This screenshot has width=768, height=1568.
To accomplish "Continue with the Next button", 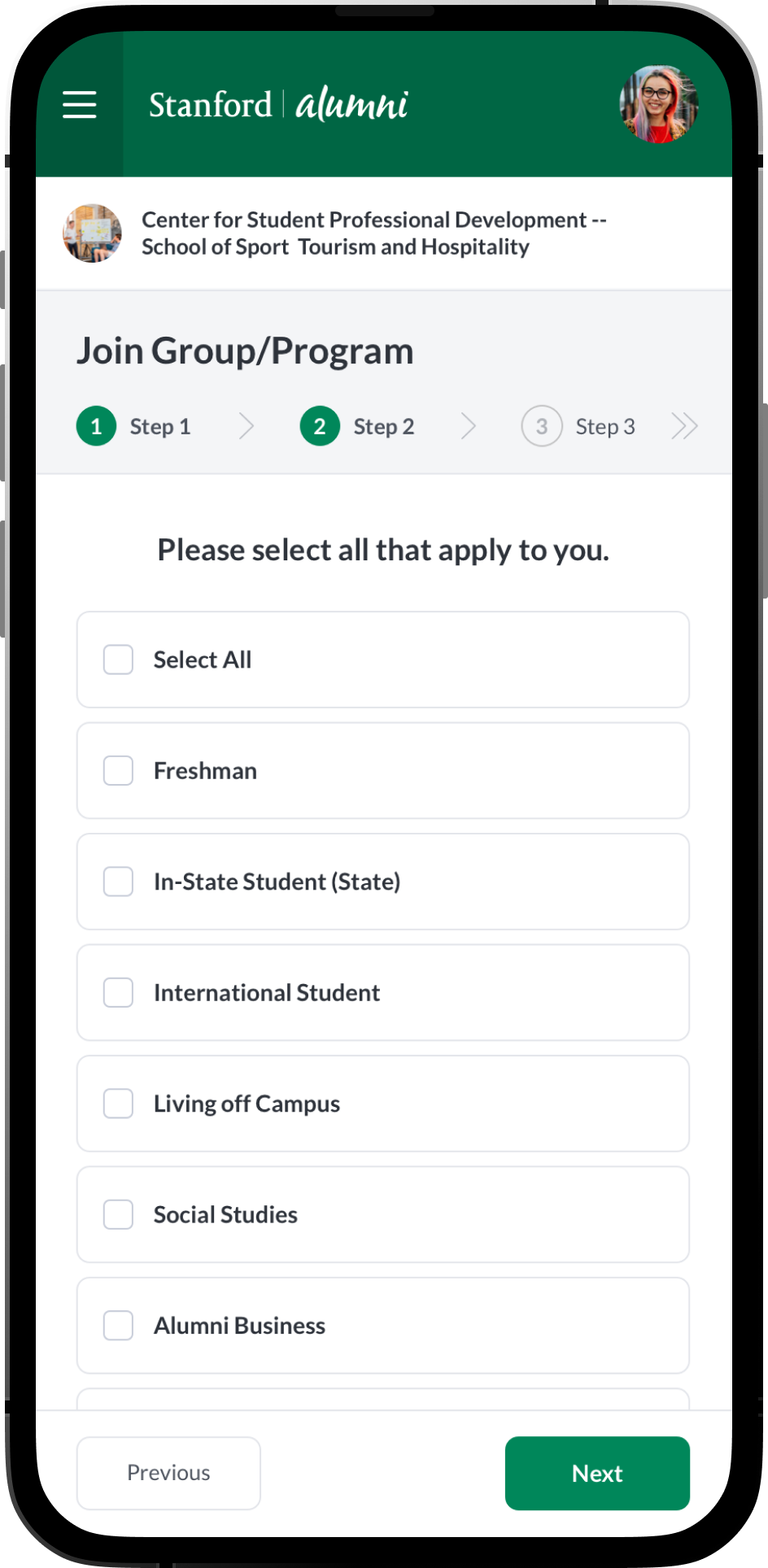I will click(x=597, y=1473).
